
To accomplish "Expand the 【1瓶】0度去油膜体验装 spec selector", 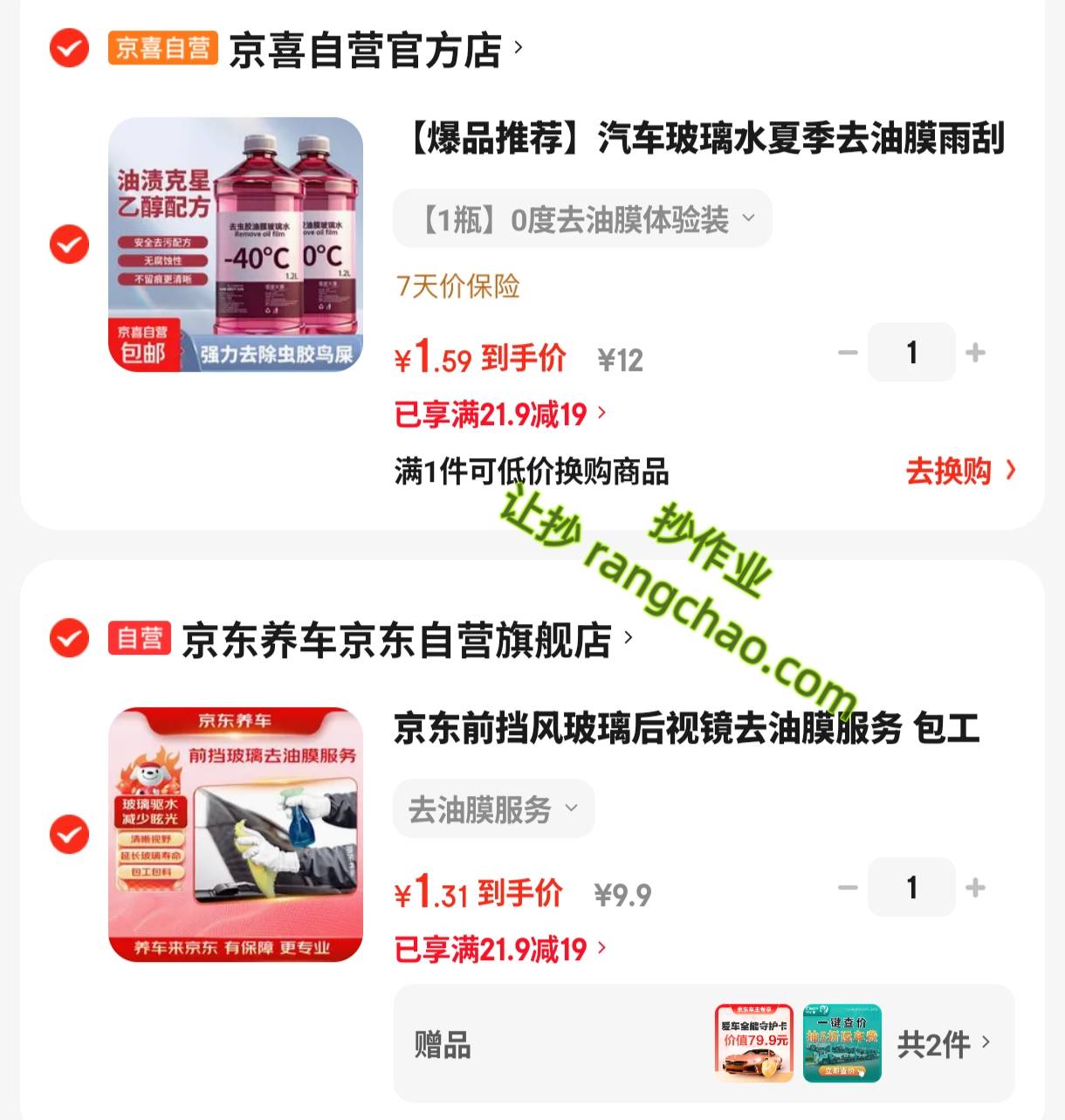I will pos(582,219).
